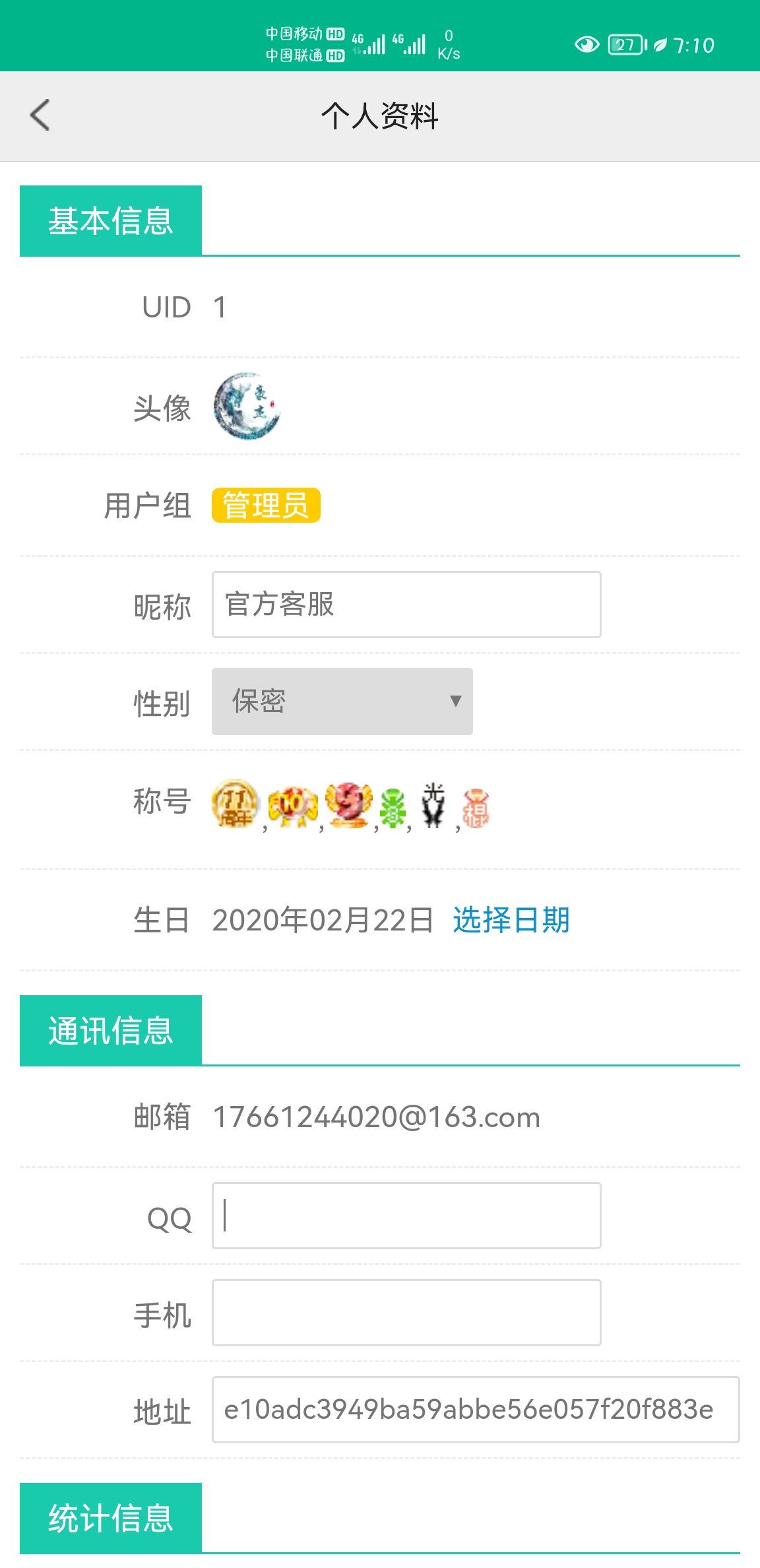Edit the 地址 text field
The width and height of the screenshot is (760, 1568).
[475, 1410]
